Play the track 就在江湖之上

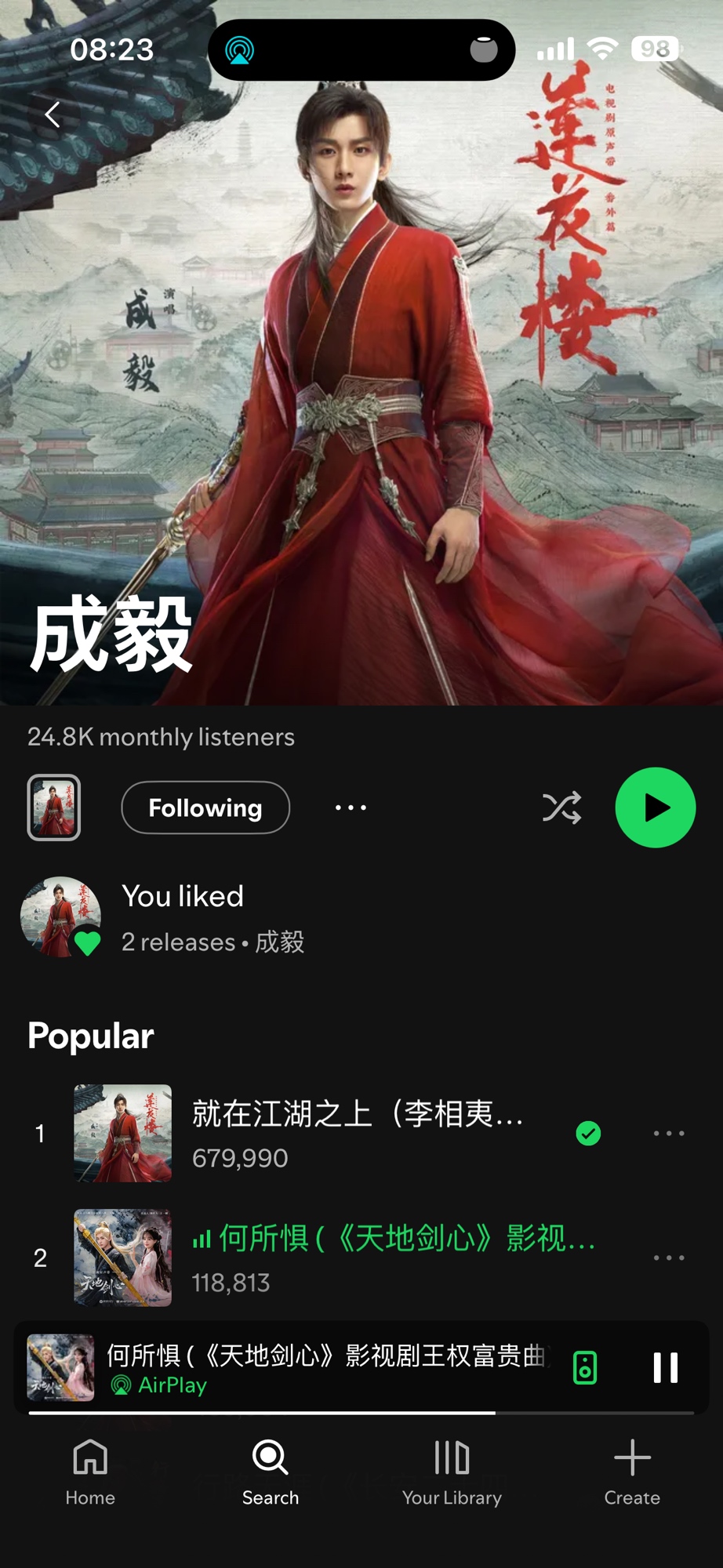pyautogui.click(x=357, y=1133)
